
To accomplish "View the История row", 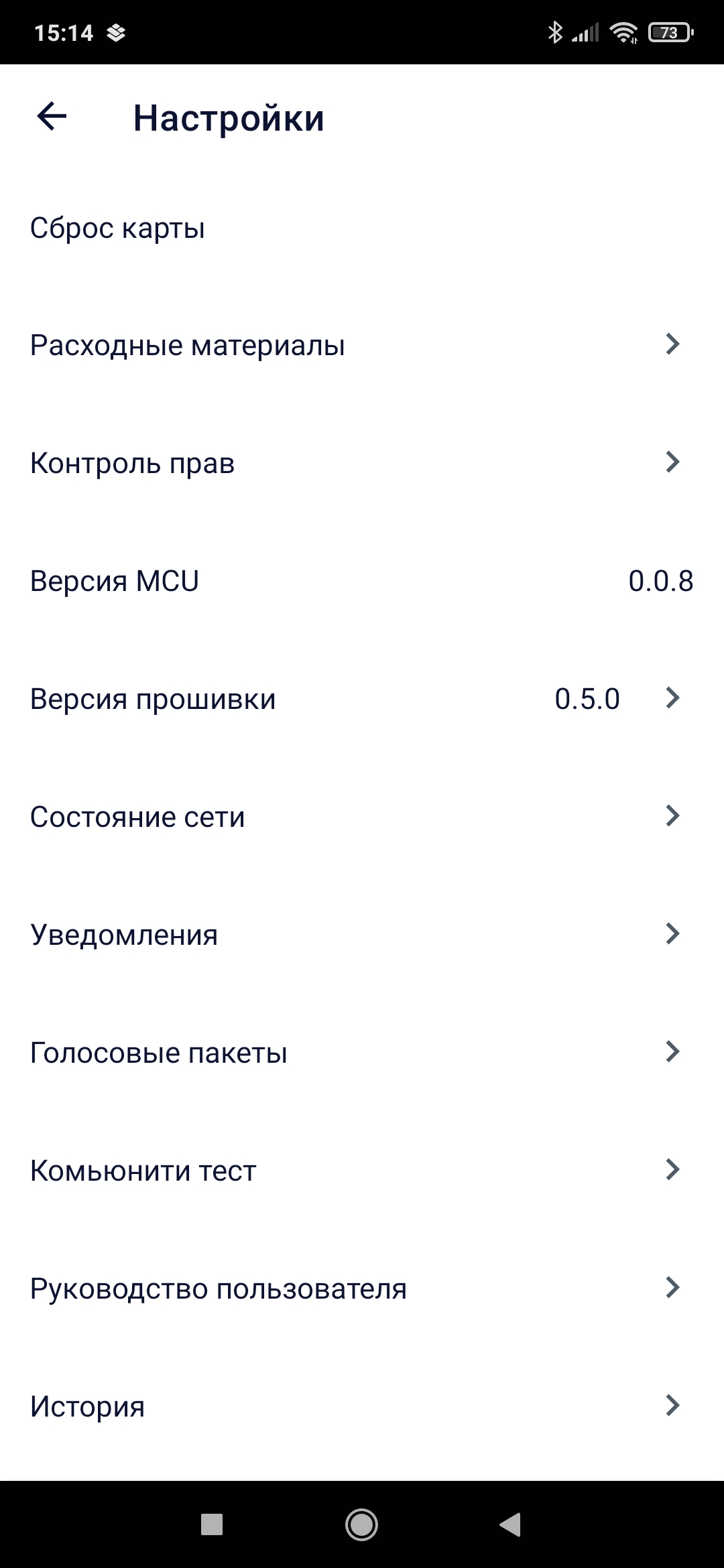I will (x=362, y=1407).
